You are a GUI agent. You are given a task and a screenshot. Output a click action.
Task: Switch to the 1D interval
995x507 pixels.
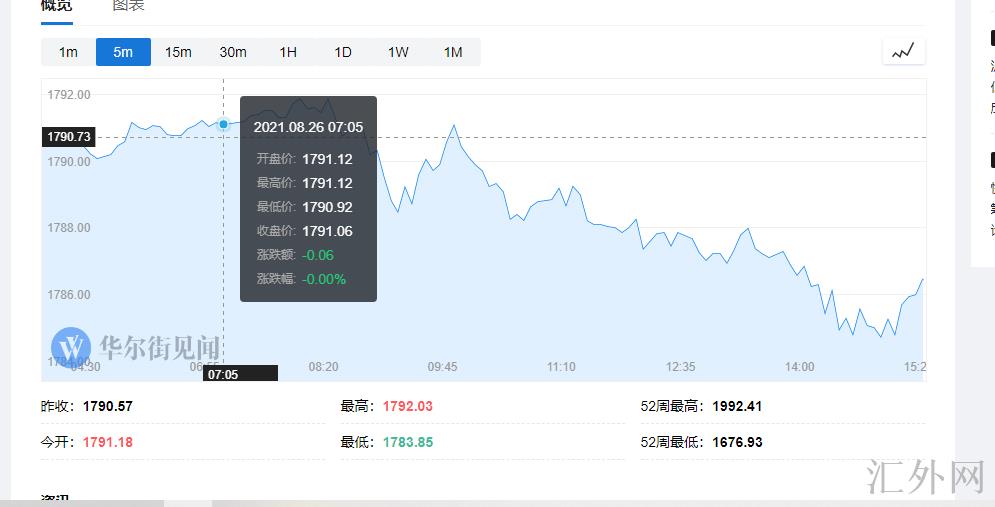[x=343, y=52]
